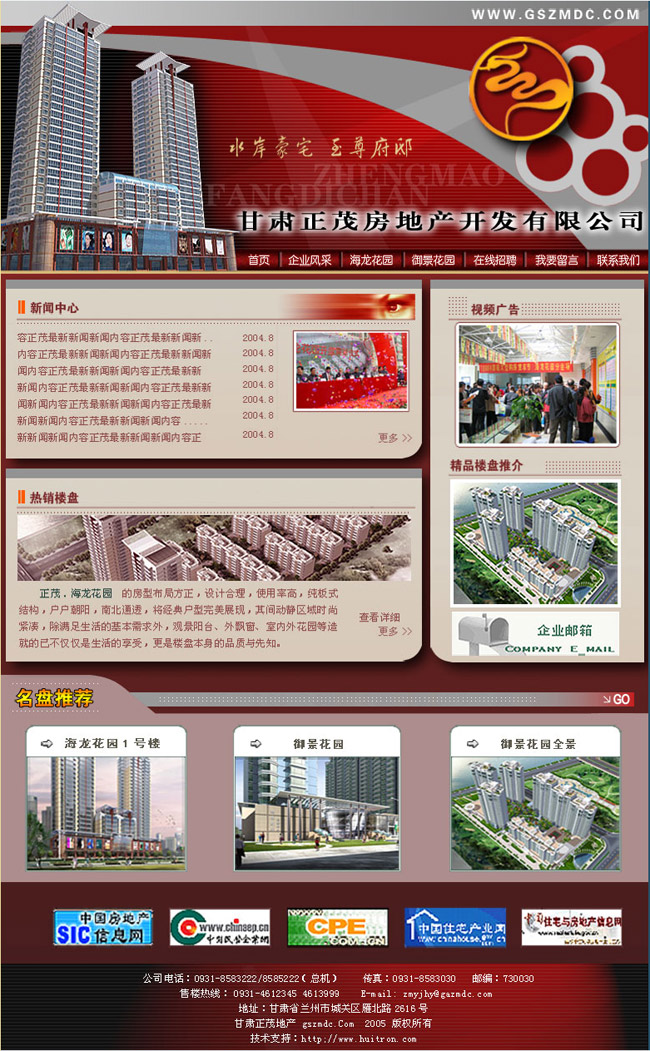Screen dimensions: 650x1051
Task: Open the 精品楼盘推介 picture
Action: click(x=535, y=541)
